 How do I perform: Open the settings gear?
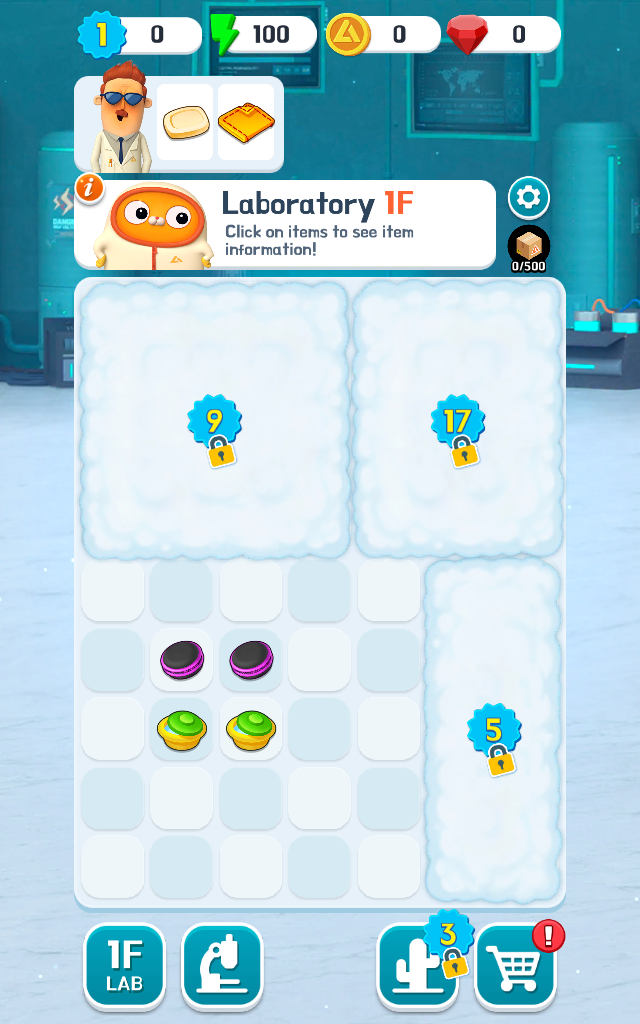[528, 198]
